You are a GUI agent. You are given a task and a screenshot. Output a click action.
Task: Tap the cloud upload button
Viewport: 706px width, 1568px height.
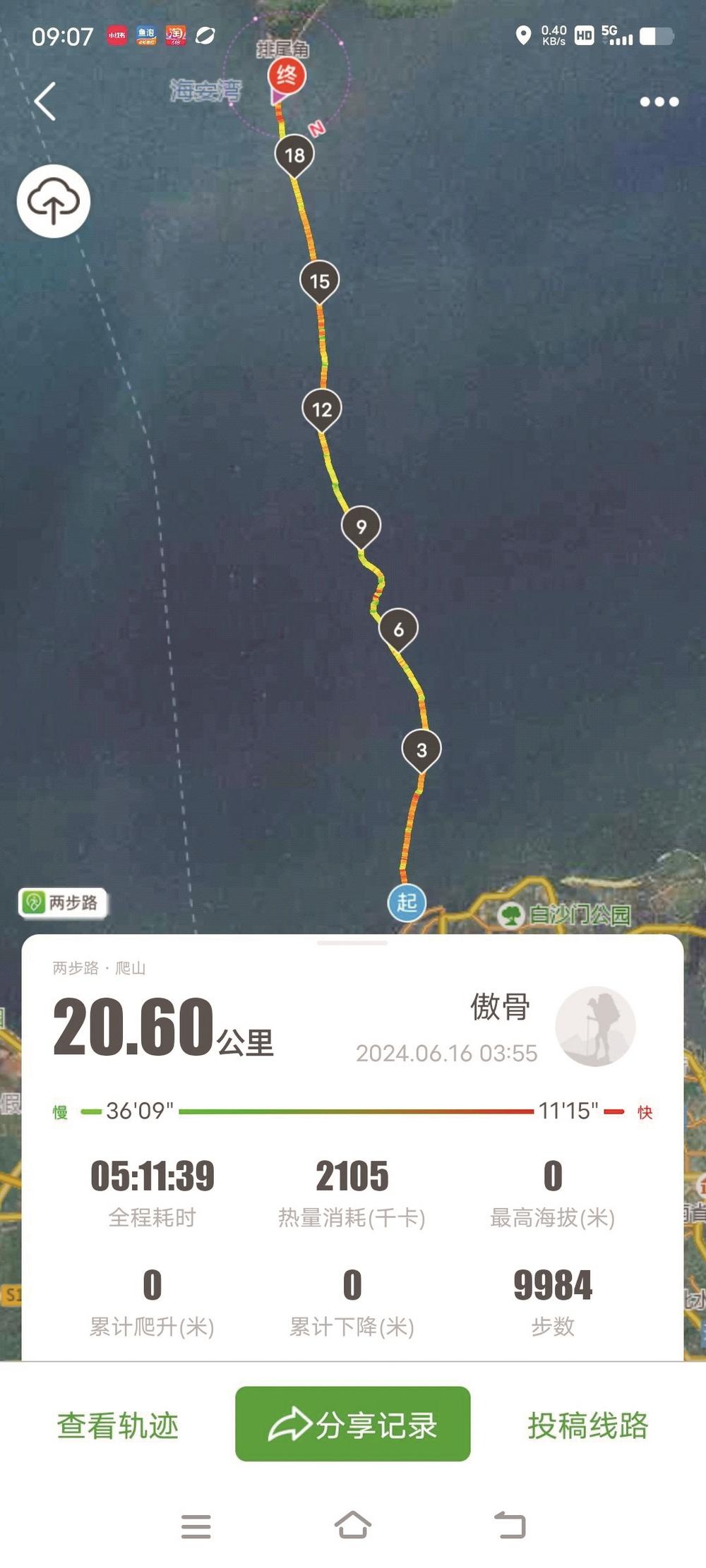click(54, 201)
